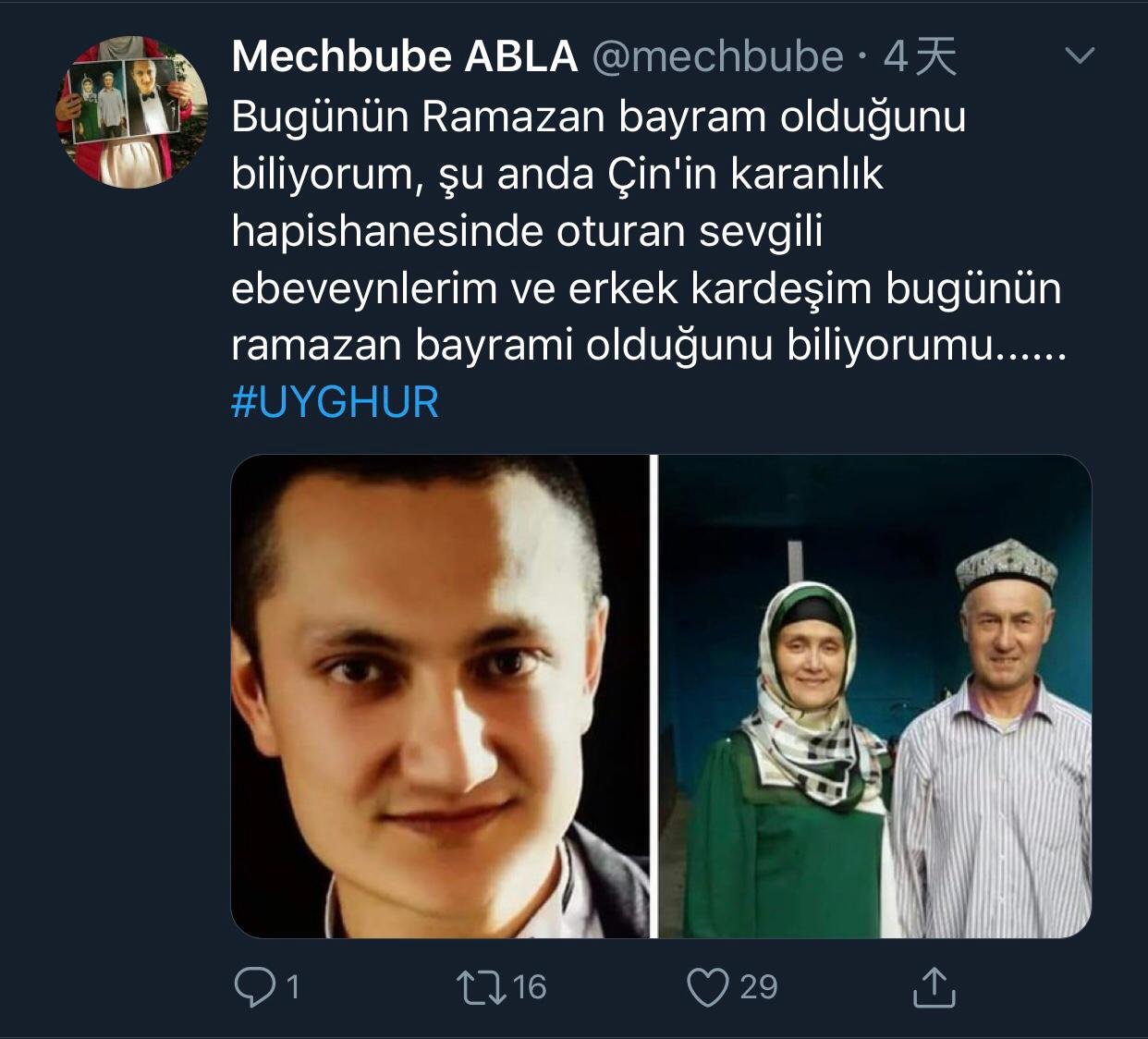The image size is (1148, 1039).
Task: Share this tweet
Action: point(934,987)
